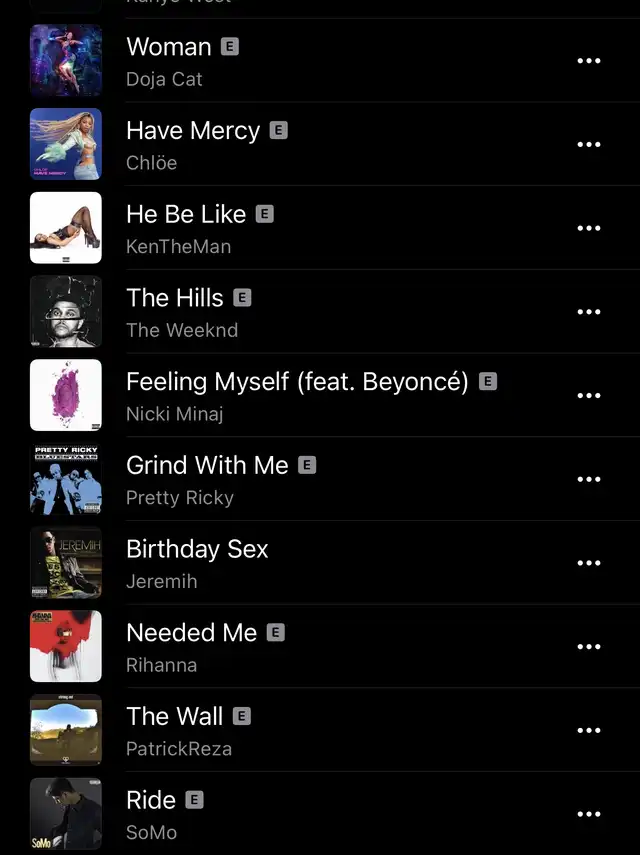640x855 pixels.
Task: Open more options for Feeling Myself
Action: coord(589,396)
